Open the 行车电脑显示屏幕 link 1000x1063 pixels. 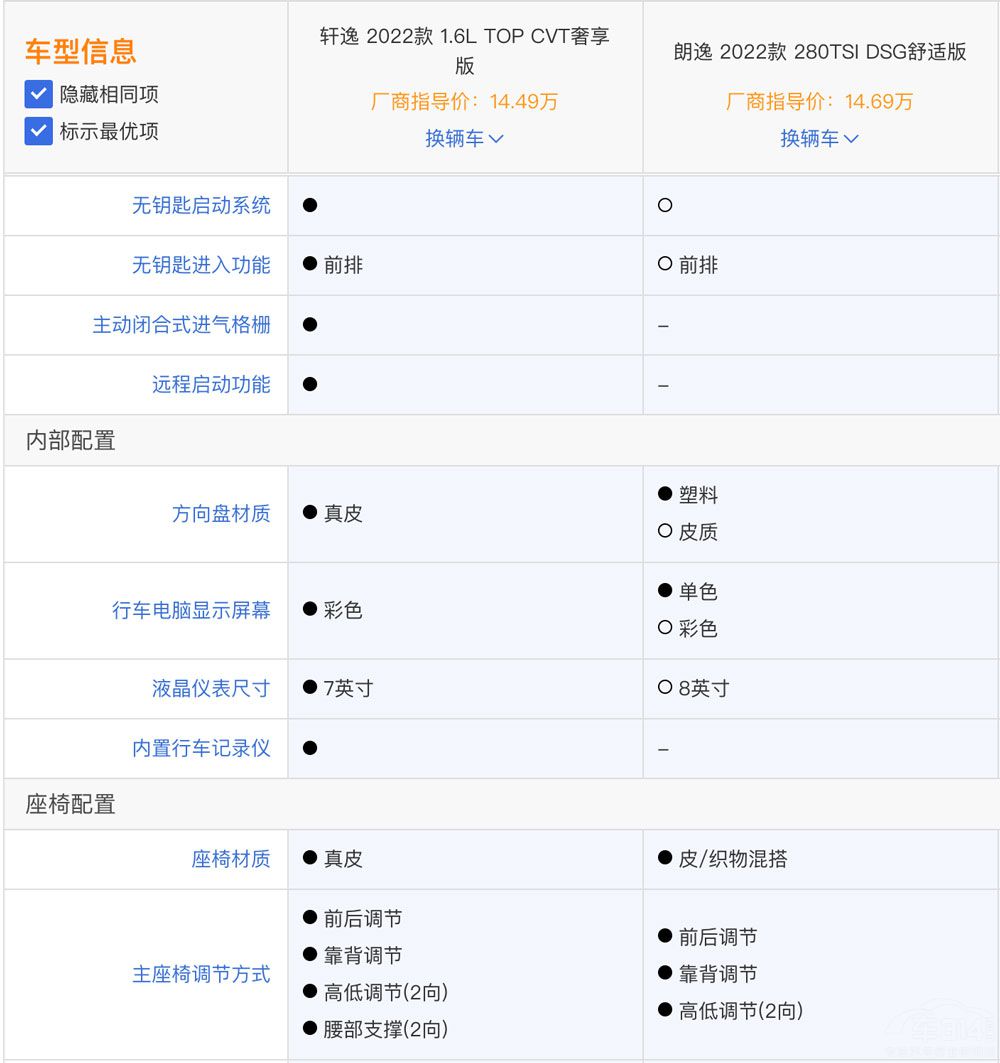pos(191,610)
